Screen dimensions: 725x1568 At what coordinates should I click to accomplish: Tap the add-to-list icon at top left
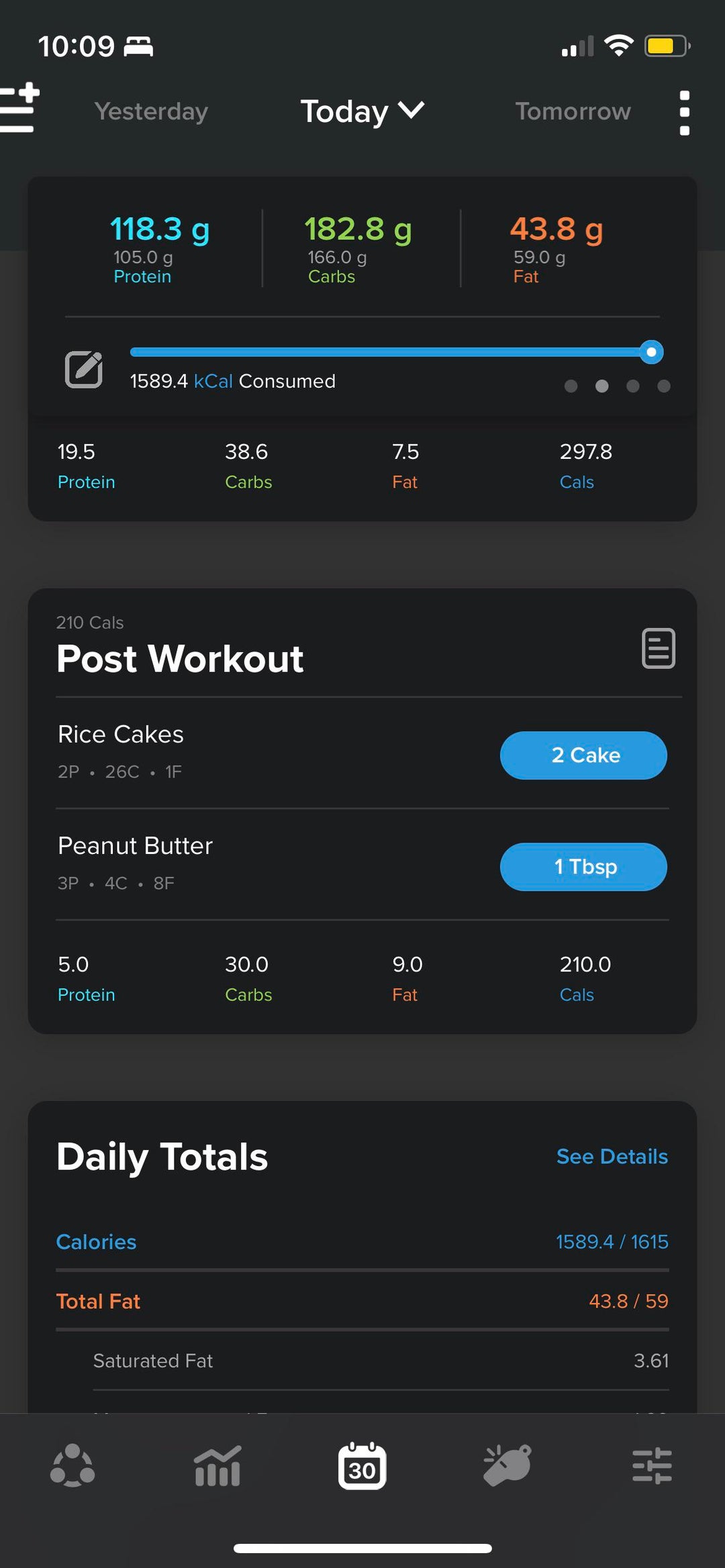[19, 108]
